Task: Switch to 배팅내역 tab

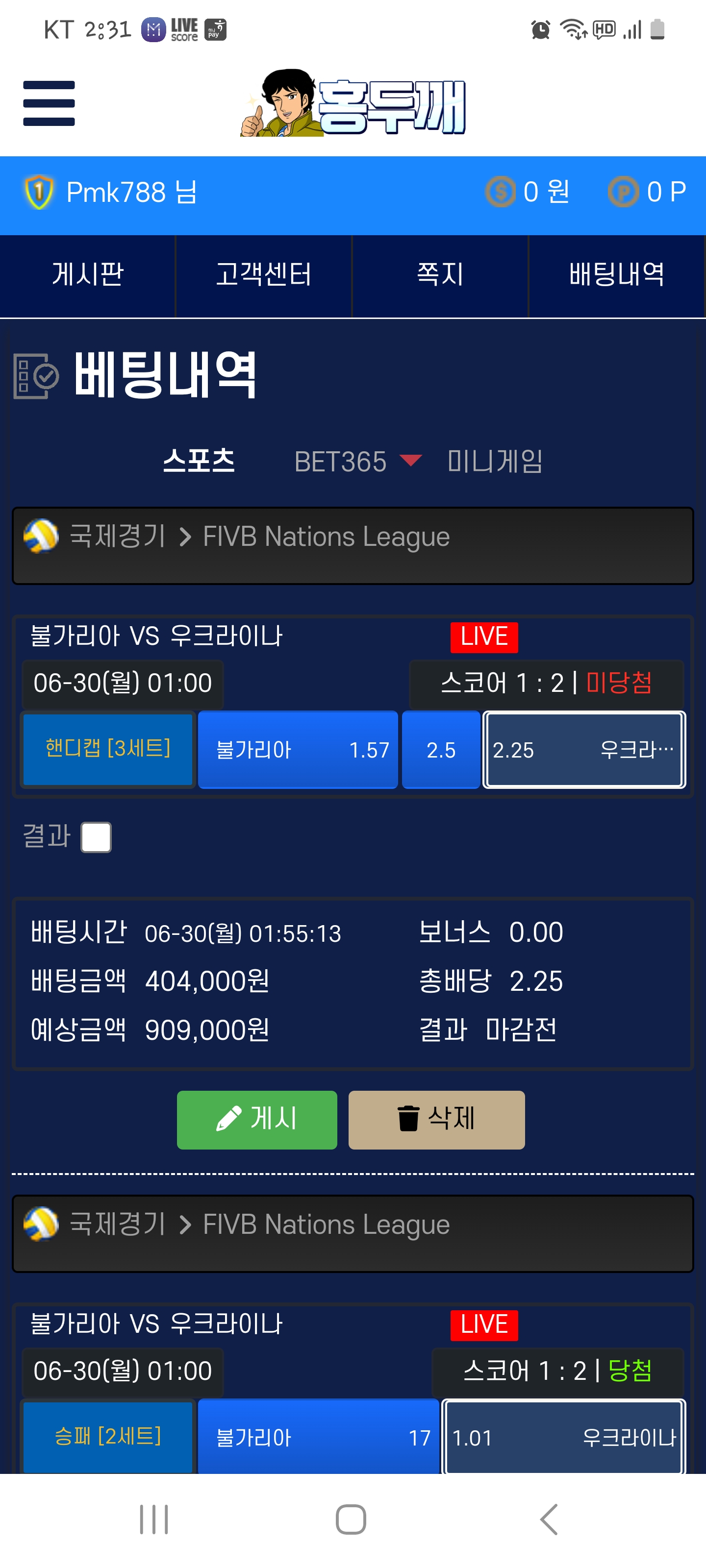Action: 616,275
